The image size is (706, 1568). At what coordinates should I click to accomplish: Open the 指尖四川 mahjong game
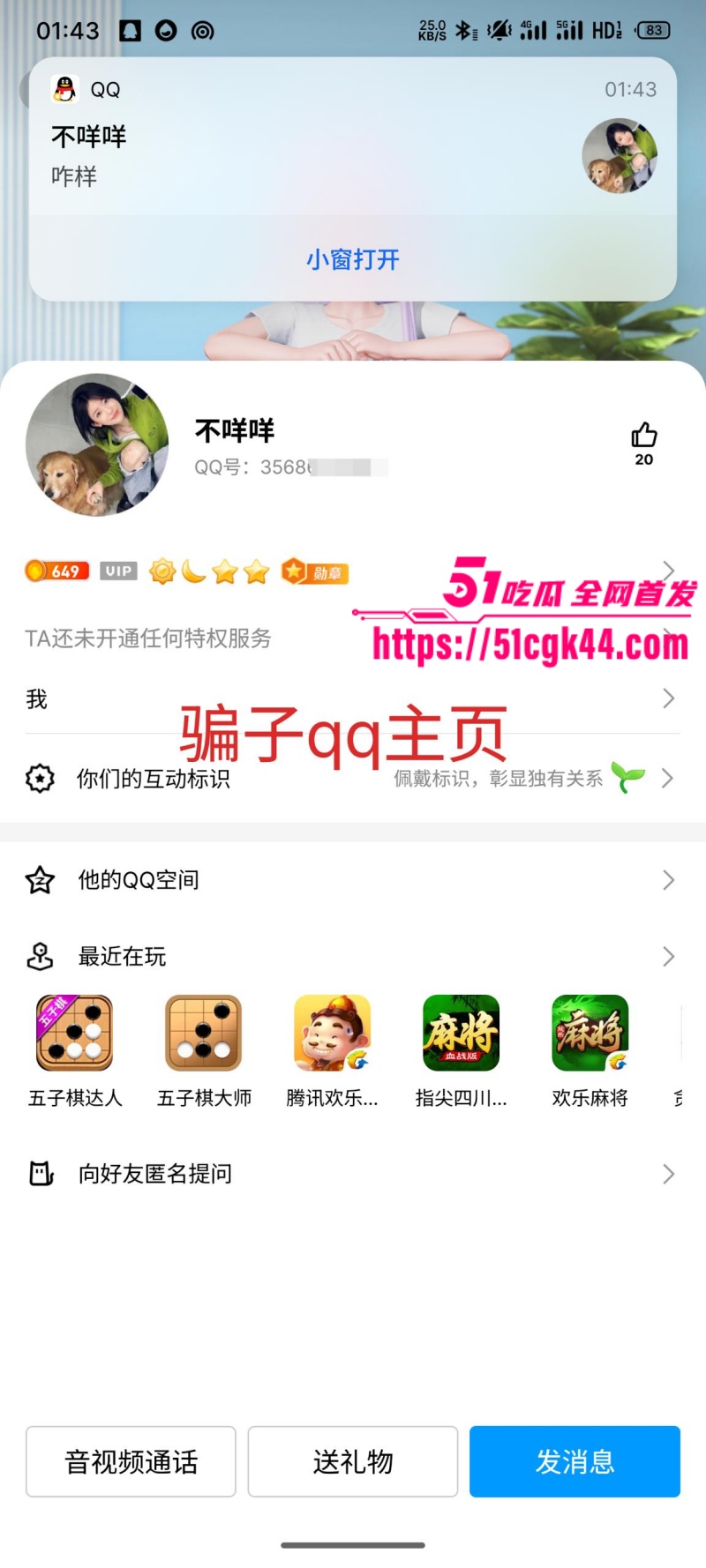click(461, 1033)
